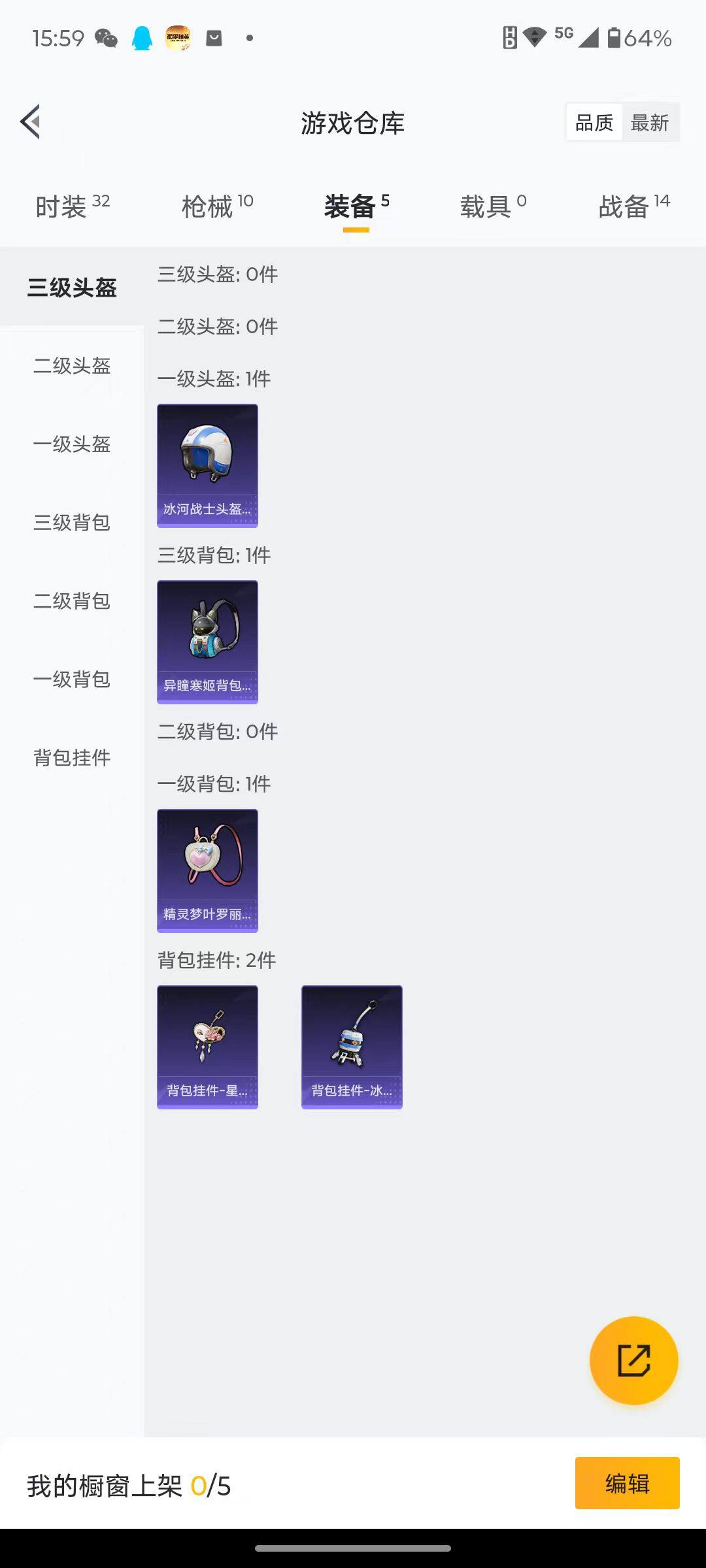The image size is (706, 1568).
Task: Open the 精灵梦叶罗丽 backpack card
Action: 207,870
